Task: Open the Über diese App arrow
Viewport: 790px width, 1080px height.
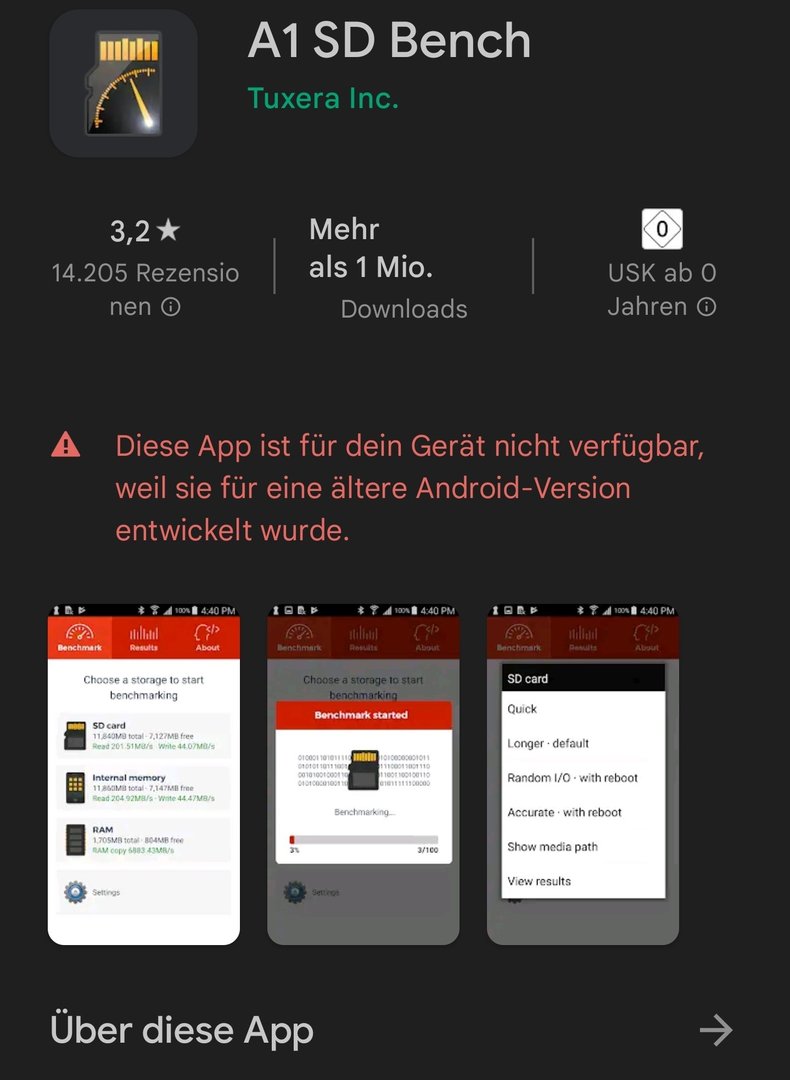Action: 716,1030
